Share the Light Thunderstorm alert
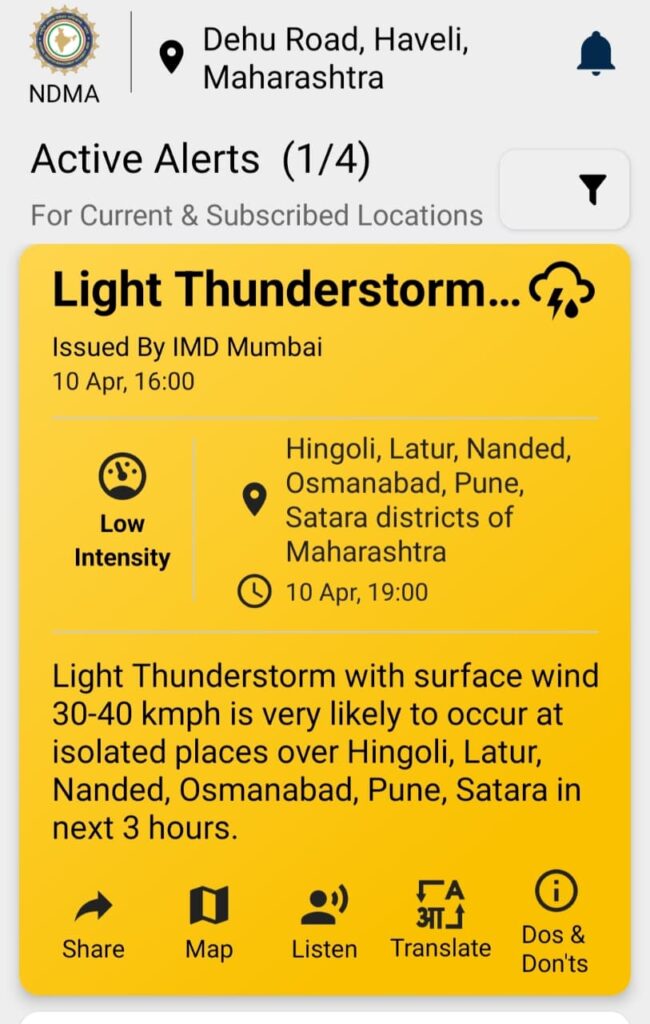650x1024 pixels. pos(93,924)
